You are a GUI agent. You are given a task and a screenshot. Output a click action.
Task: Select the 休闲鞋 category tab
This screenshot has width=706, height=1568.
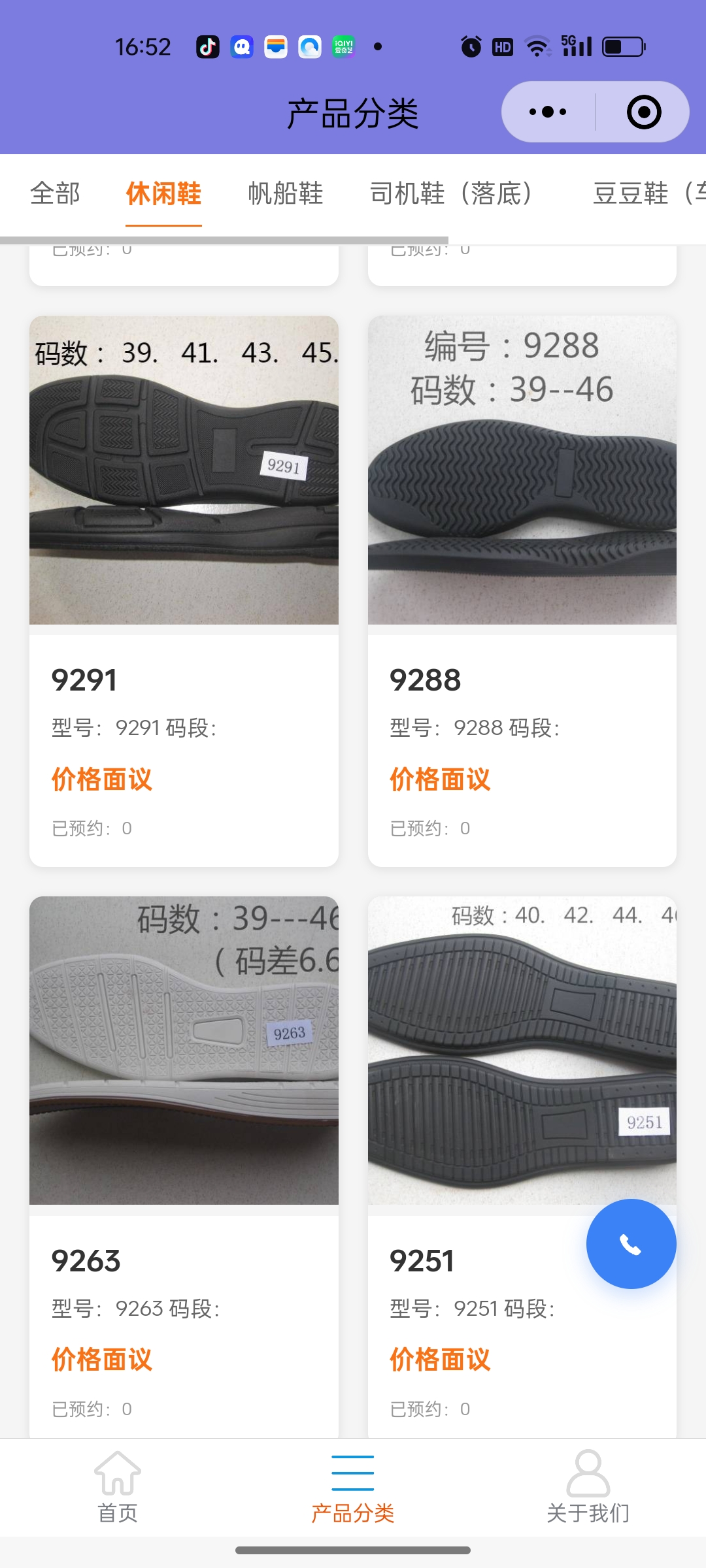click(163, 194)
